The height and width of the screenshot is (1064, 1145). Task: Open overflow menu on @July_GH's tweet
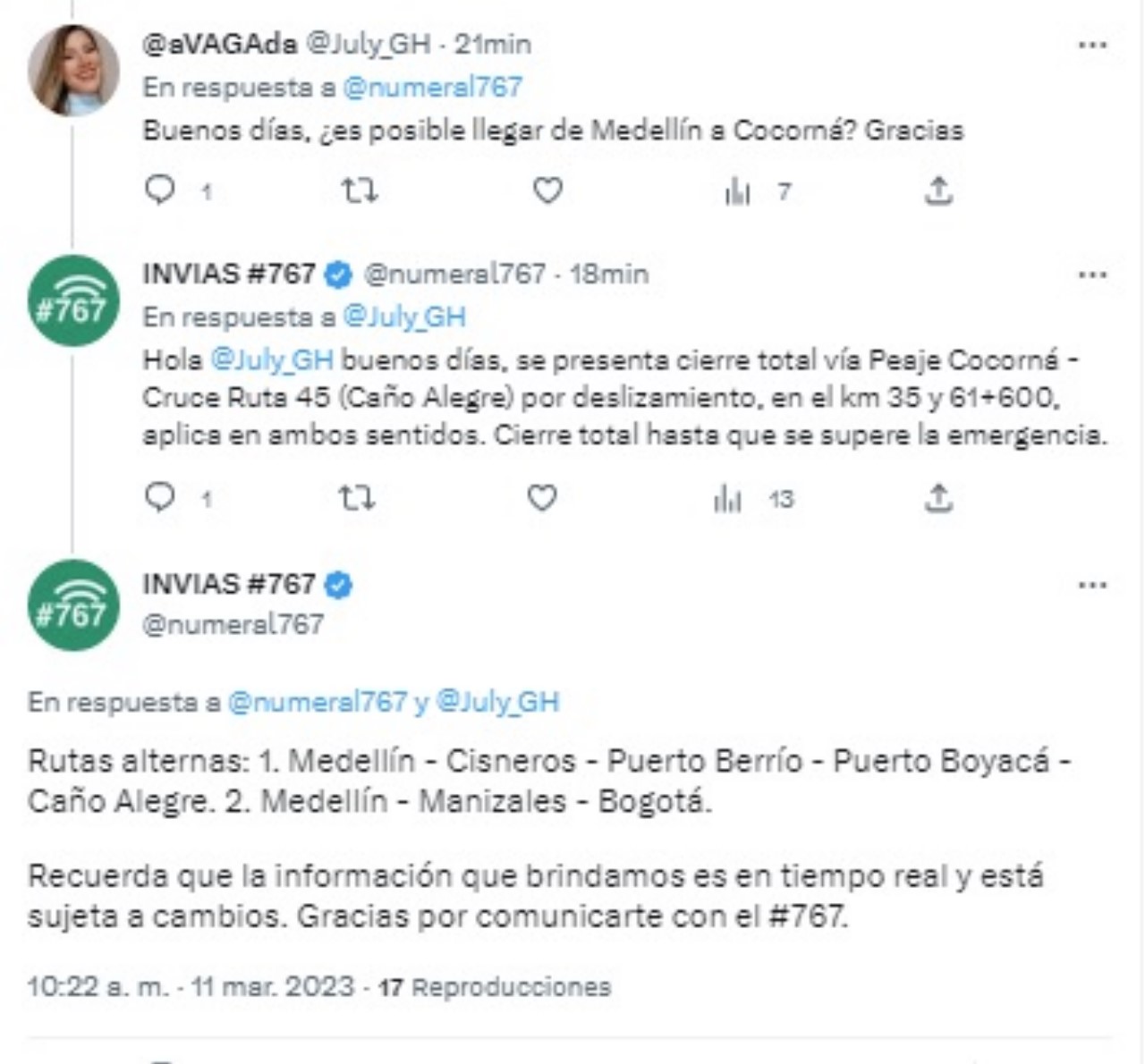[1092, 45]
